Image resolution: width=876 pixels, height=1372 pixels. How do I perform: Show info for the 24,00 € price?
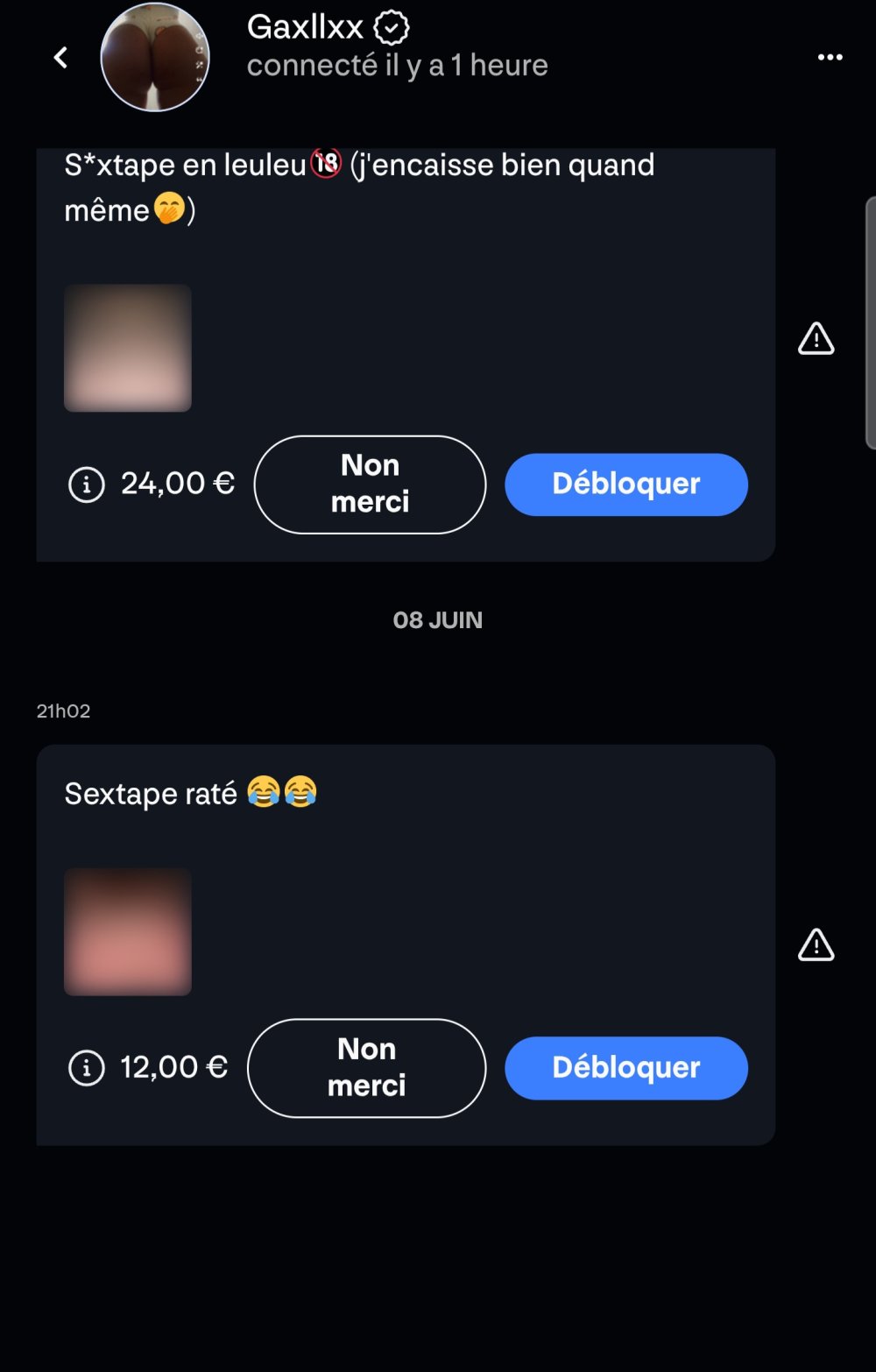click(x=86, y=484)
